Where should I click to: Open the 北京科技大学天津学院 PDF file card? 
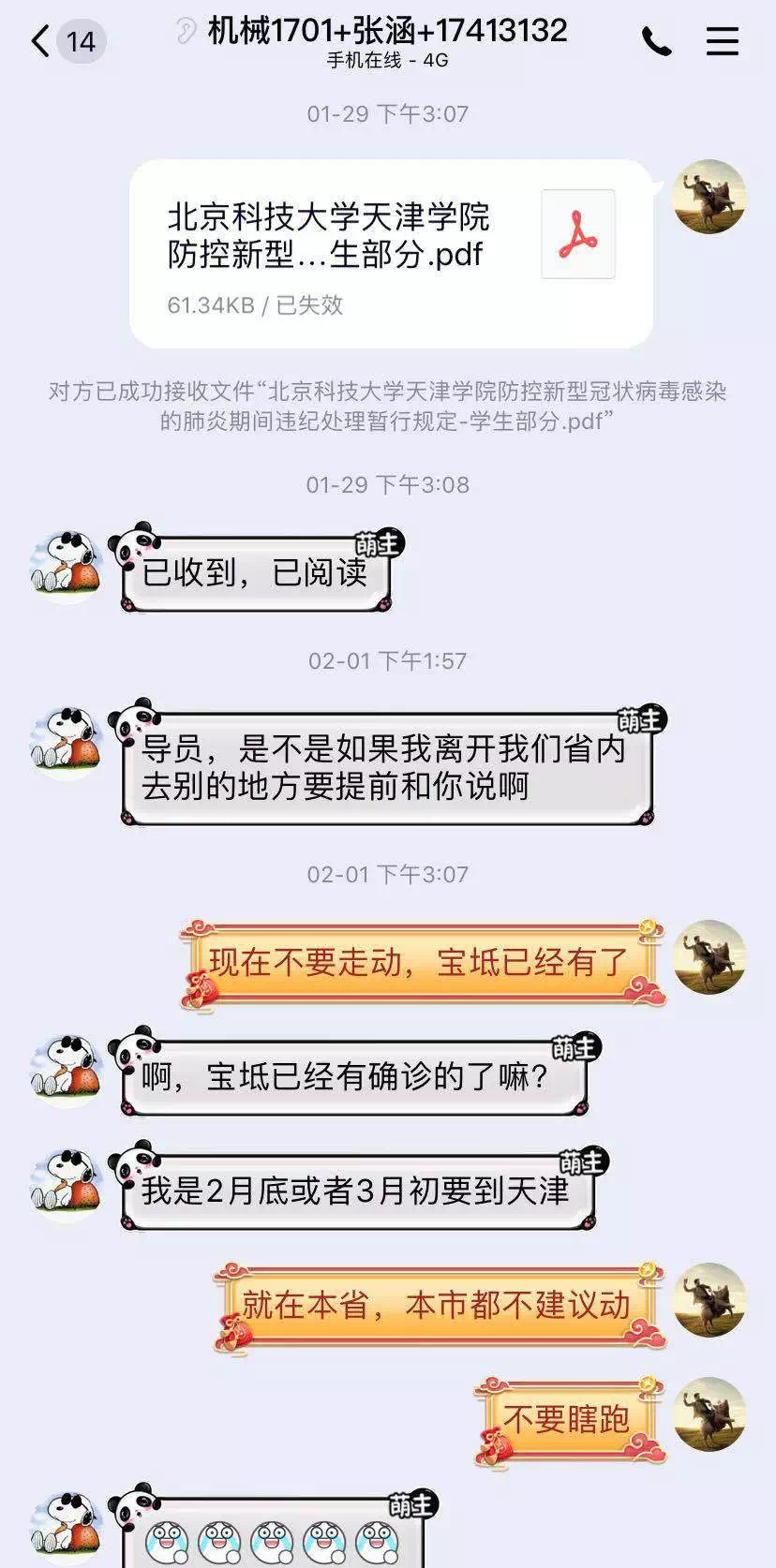[391, 254]
